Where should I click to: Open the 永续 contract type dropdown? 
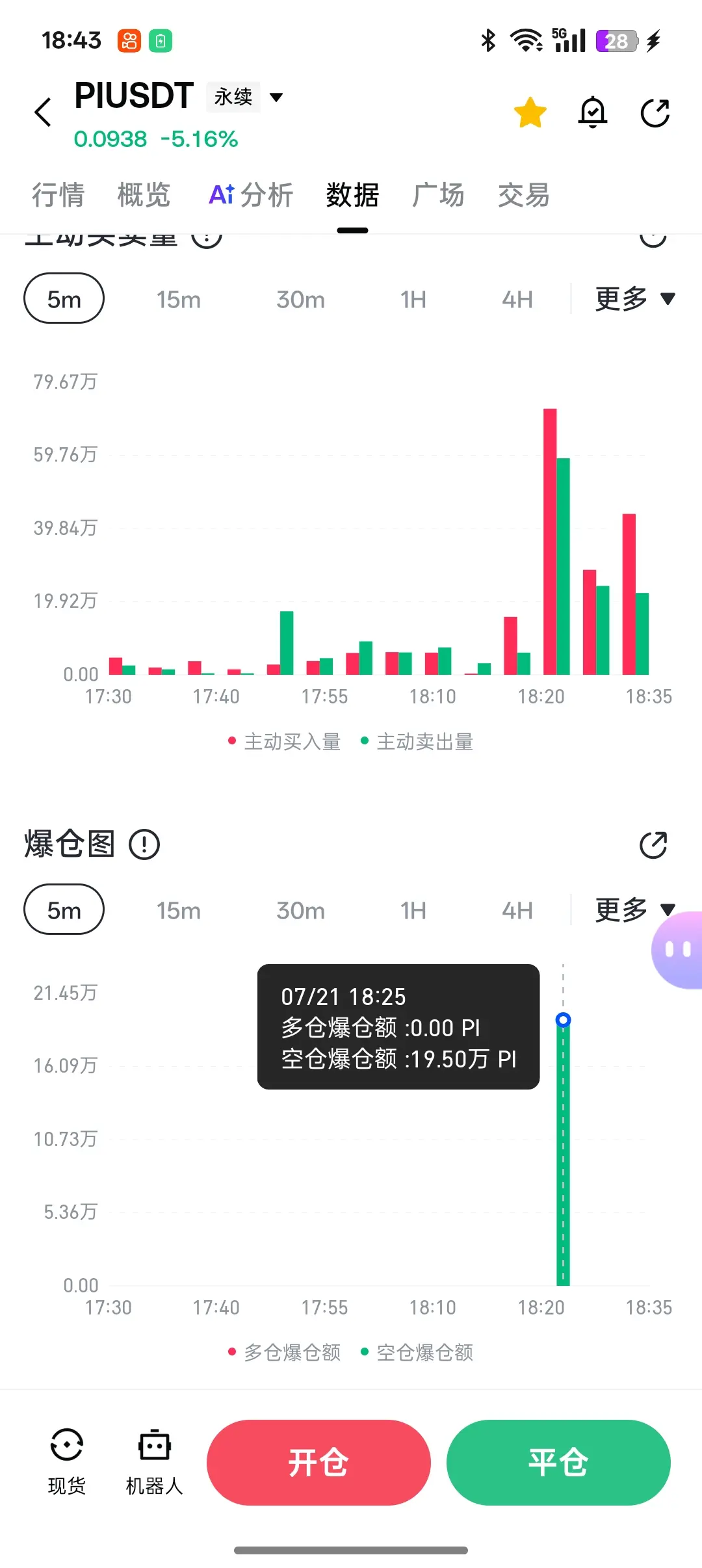coord(245,98)
